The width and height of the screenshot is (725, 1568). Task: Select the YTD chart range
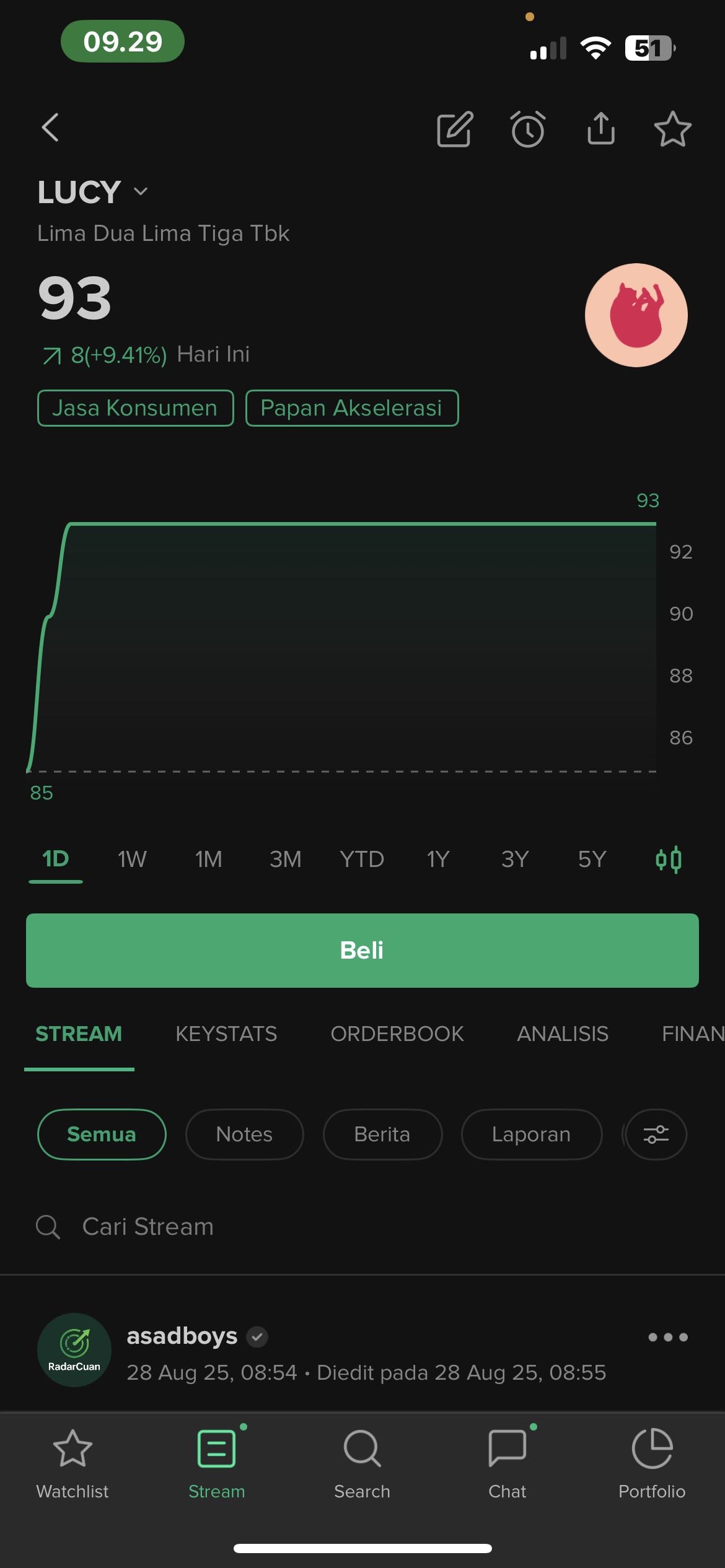(362, 859)
